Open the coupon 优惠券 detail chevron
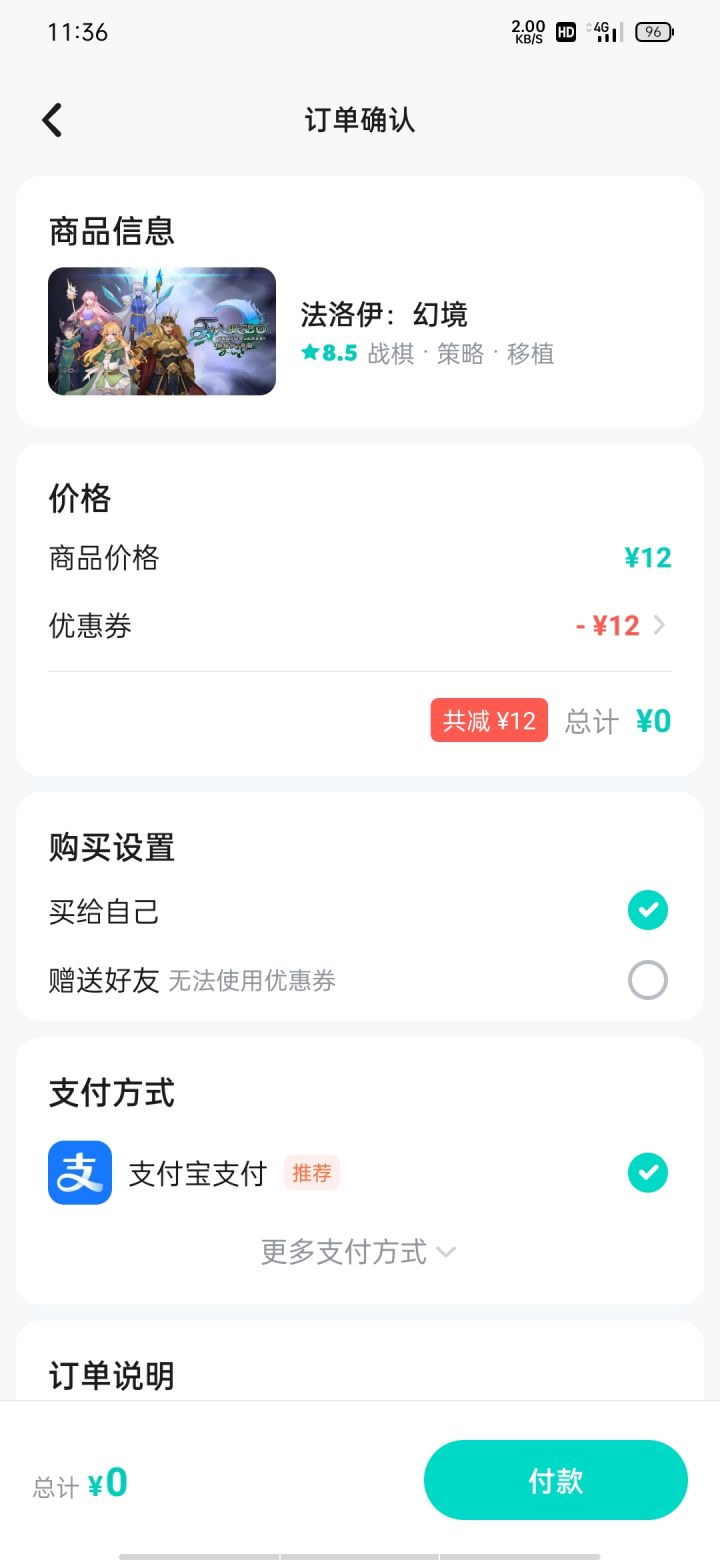Image resolution: width=720 pixels, height=1560 pixels. [x=658, y=625]
